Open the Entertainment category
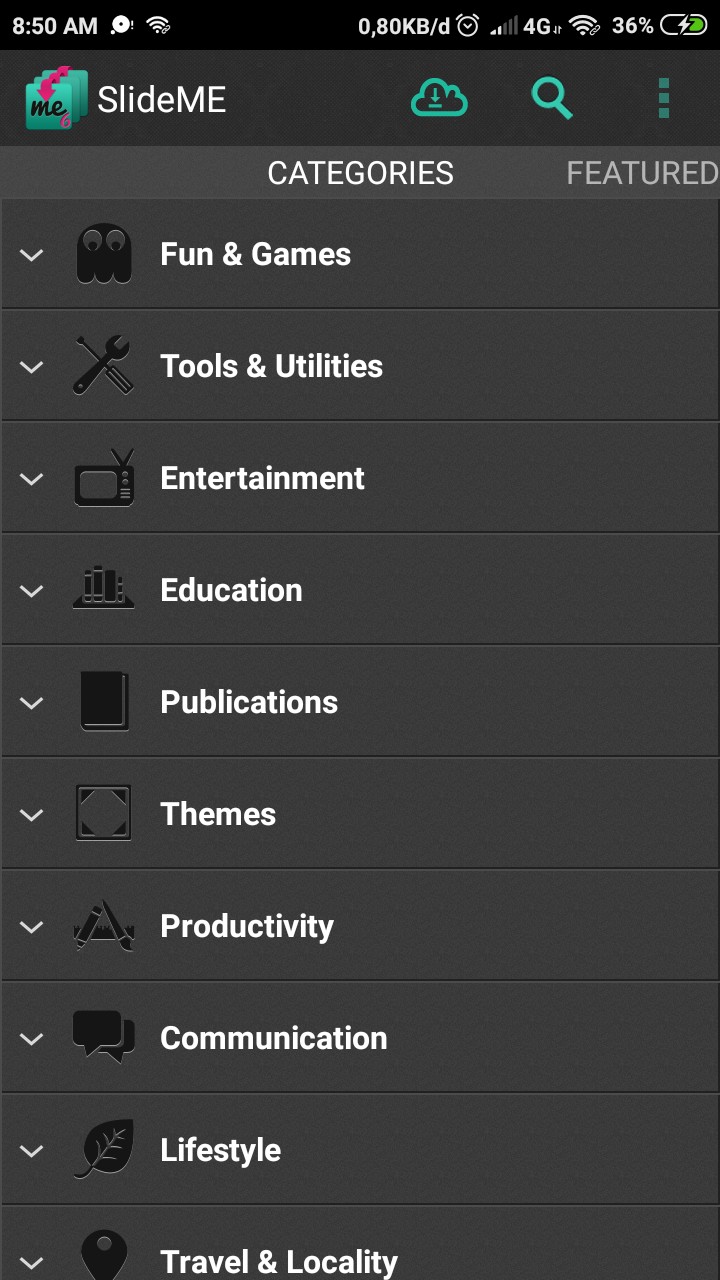This screenshot has height=1280, width=720. (x=262, y=479)
